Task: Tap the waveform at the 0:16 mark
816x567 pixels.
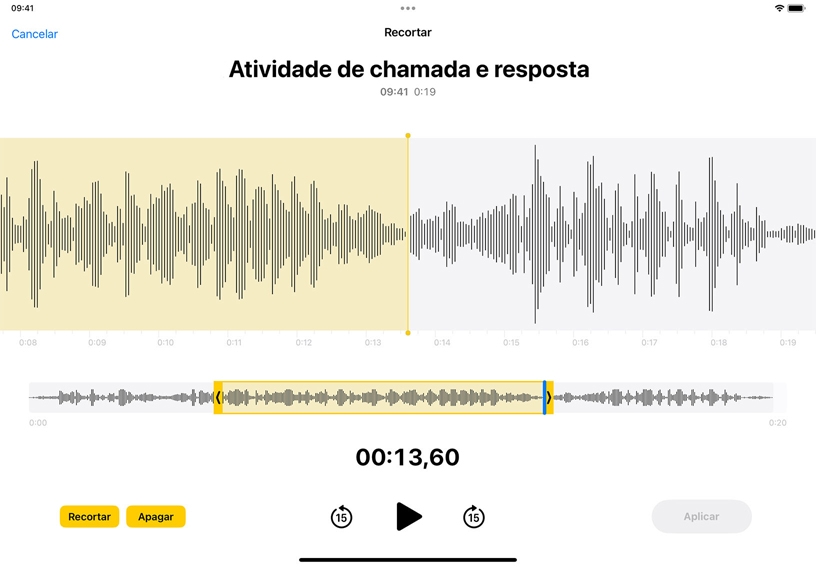Action: (581, 234)
